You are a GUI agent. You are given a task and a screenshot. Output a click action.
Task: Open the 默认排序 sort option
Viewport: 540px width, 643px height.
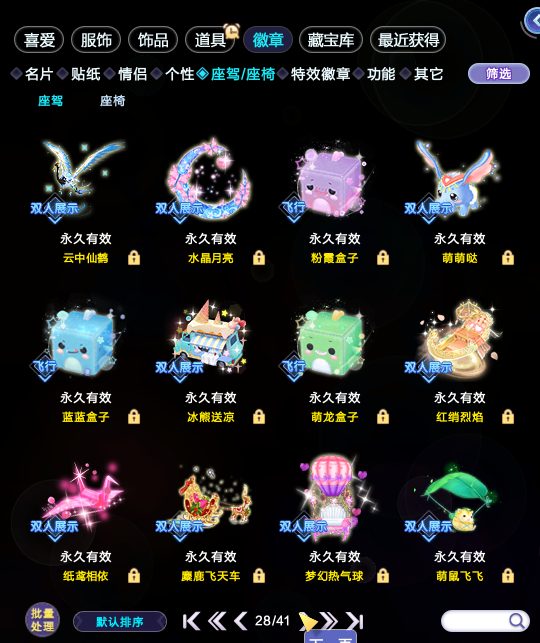pyautogui.click(x=120, y=622)
